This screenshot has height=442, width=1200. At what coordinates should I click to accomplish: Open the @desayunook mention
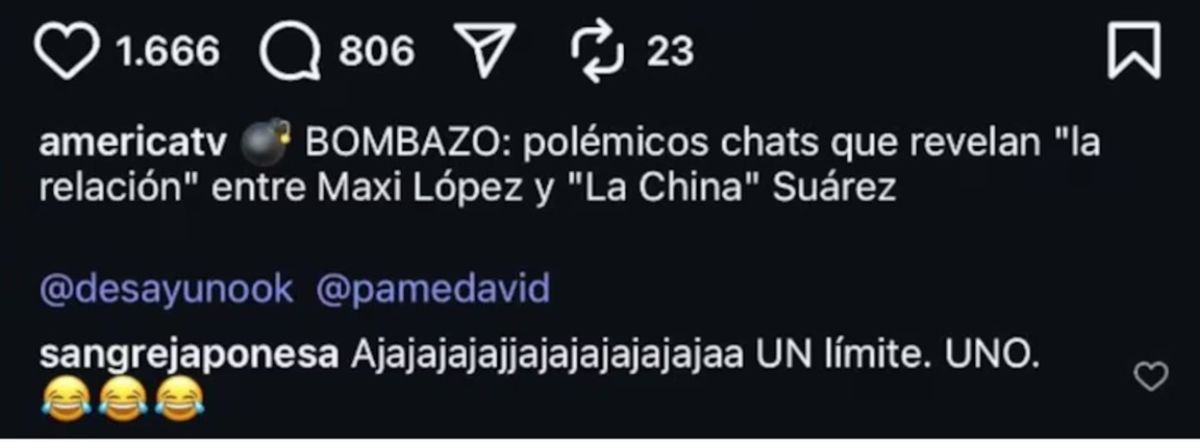pos(167,290)
